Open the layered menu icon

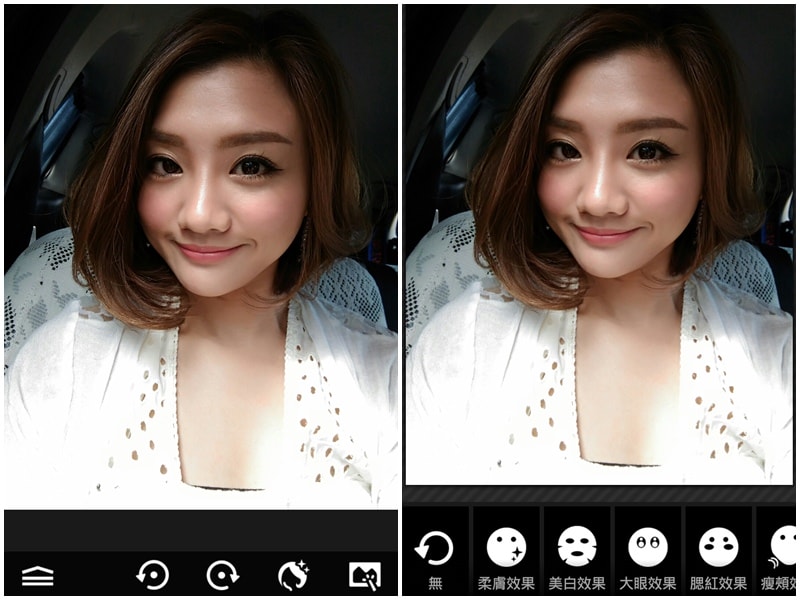click(37, 576)
